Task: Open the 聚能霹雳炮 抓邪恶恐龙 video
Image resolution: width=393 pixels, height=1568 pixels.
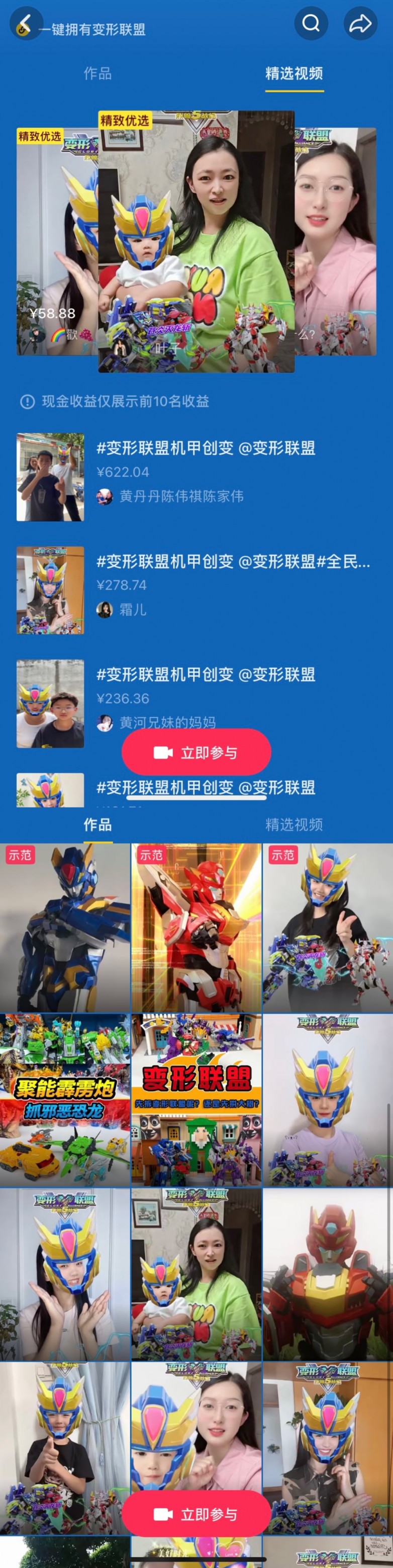Action: (x=65, y=1100)
